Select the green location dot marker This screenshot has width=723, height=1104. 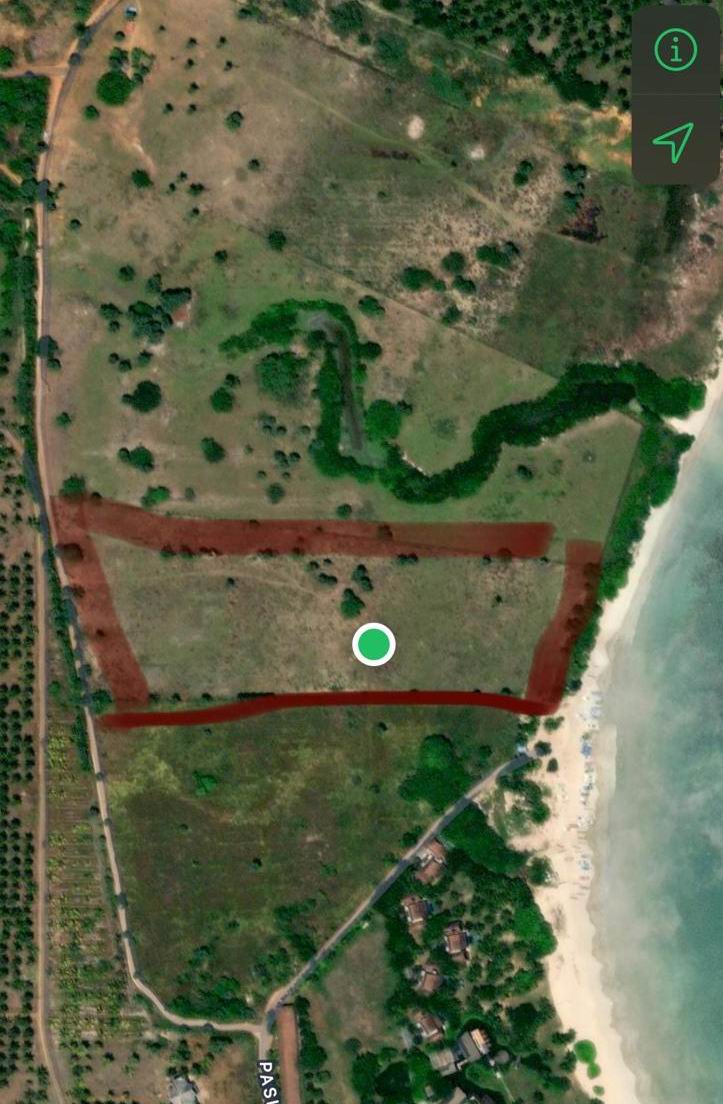(374, 645)
